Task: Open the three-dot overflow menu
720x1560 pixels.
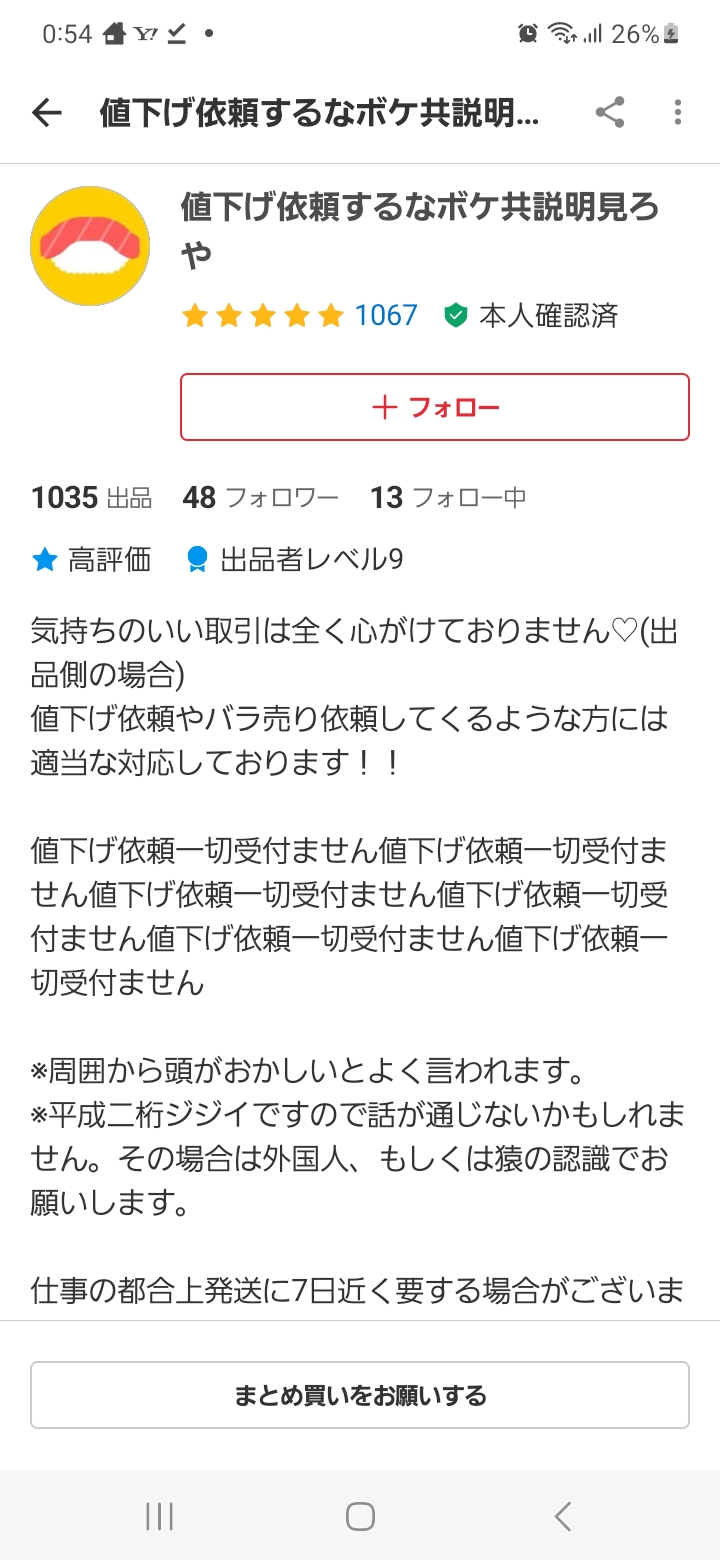Action: pyautogui.click(x=678, y=113)
